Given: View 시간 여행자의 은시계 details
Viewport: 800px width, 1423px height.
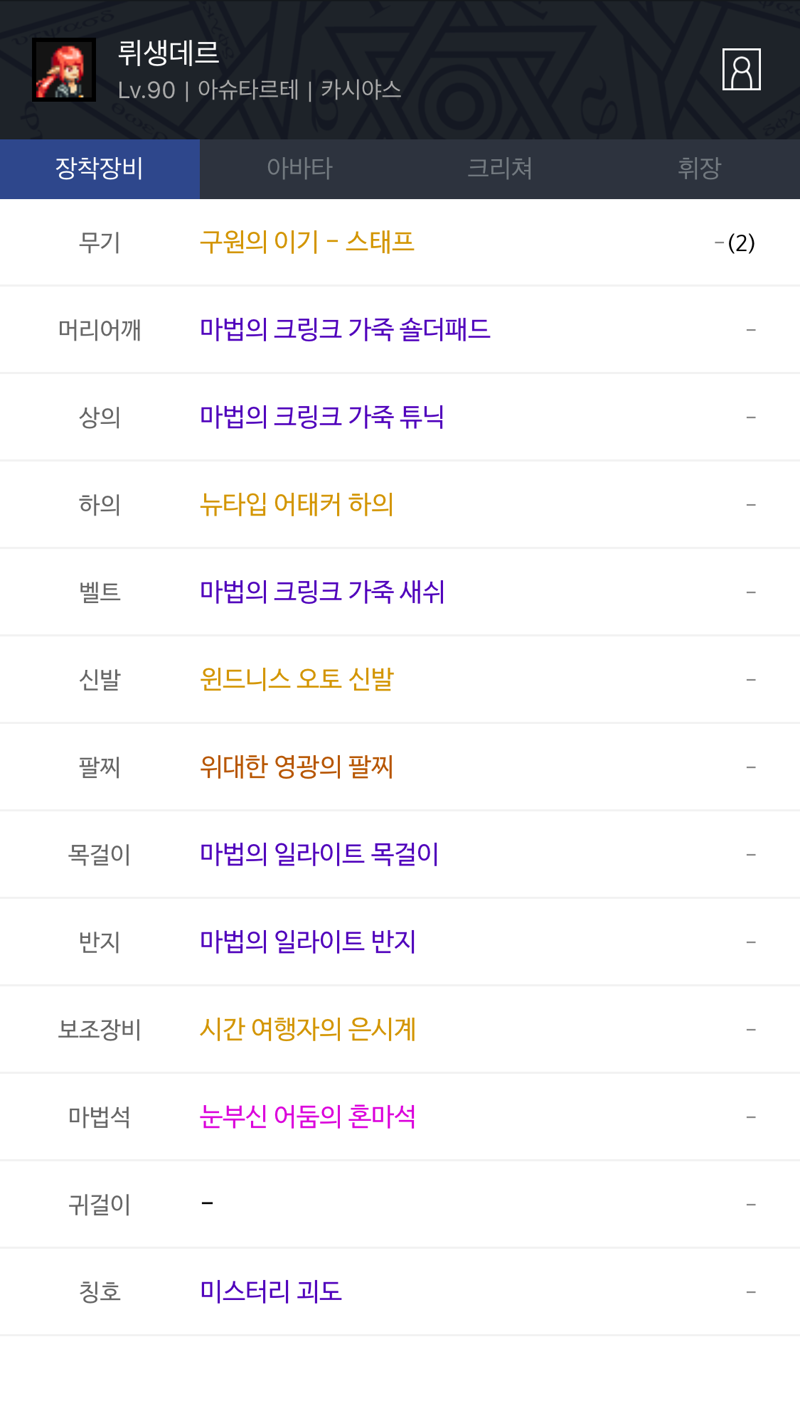Looking at the screenshot, I should coord(308,1029).
